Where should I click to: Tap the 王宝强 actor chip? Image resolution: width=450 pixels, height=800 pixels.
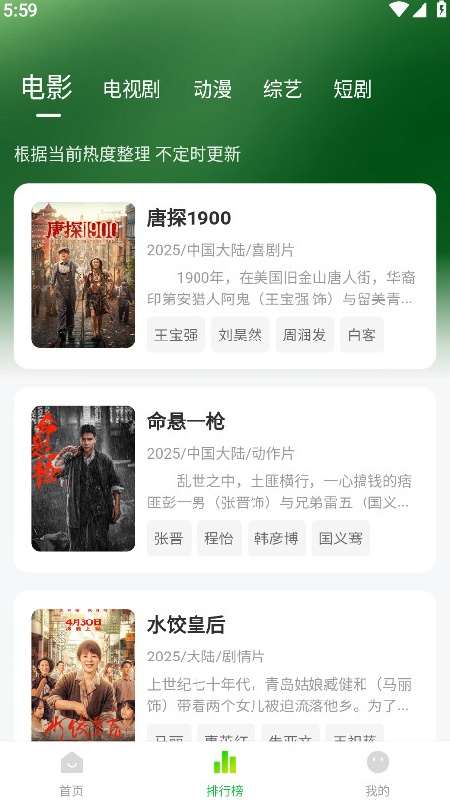tap(176, 335)
